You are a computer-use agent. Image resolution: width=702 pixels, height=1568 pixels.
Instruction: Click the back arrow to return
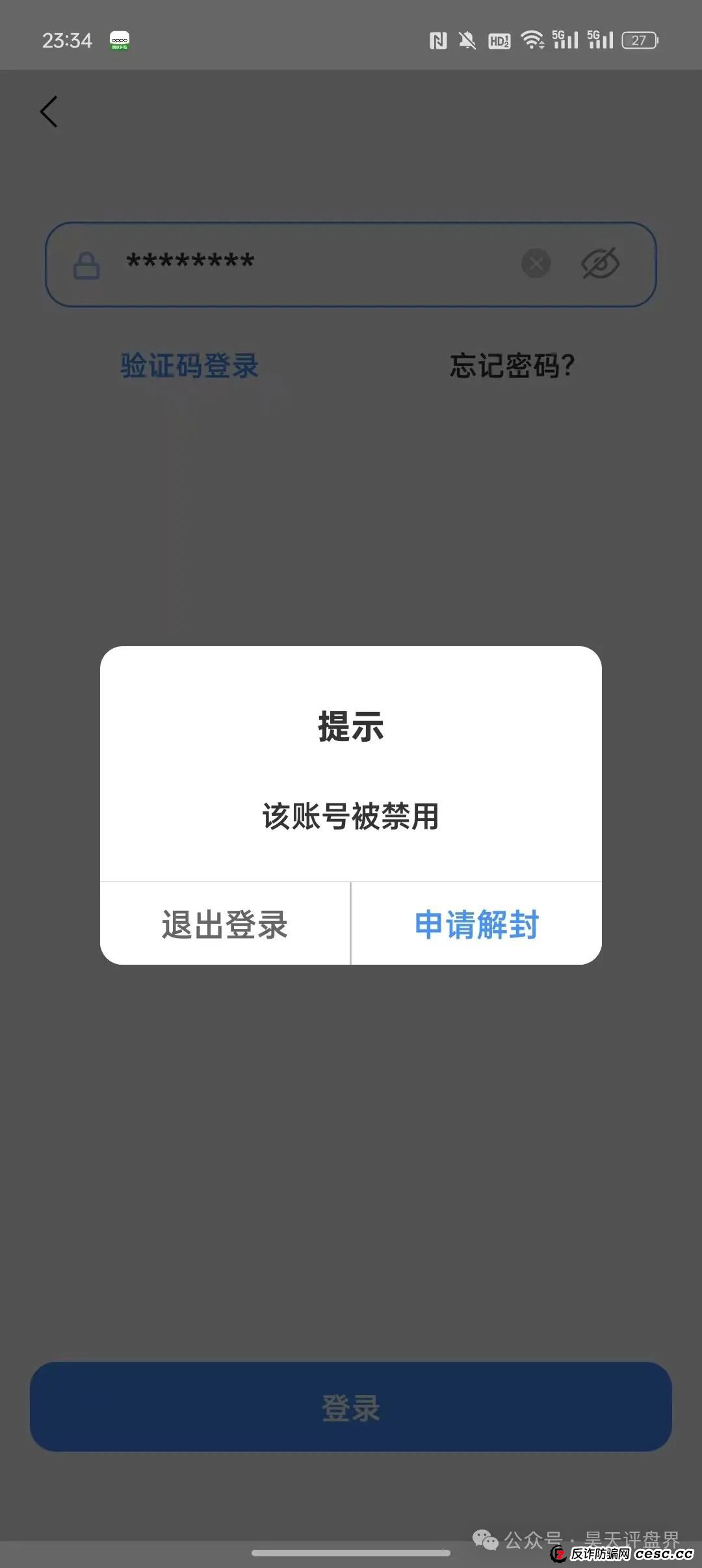(49, 111)
